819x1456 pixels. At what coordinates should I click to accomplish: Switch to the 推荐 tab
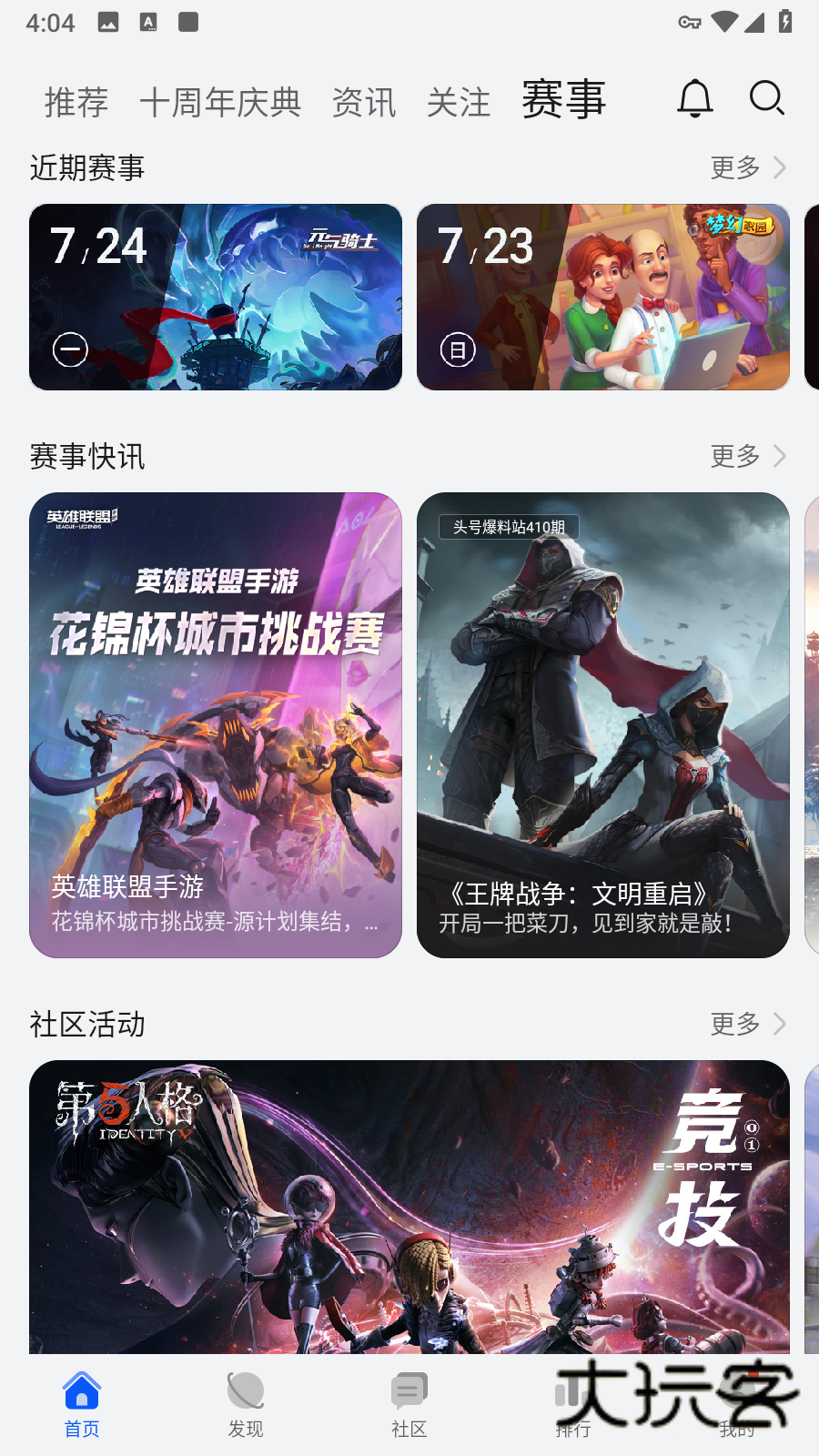click(x=76, y=101)
